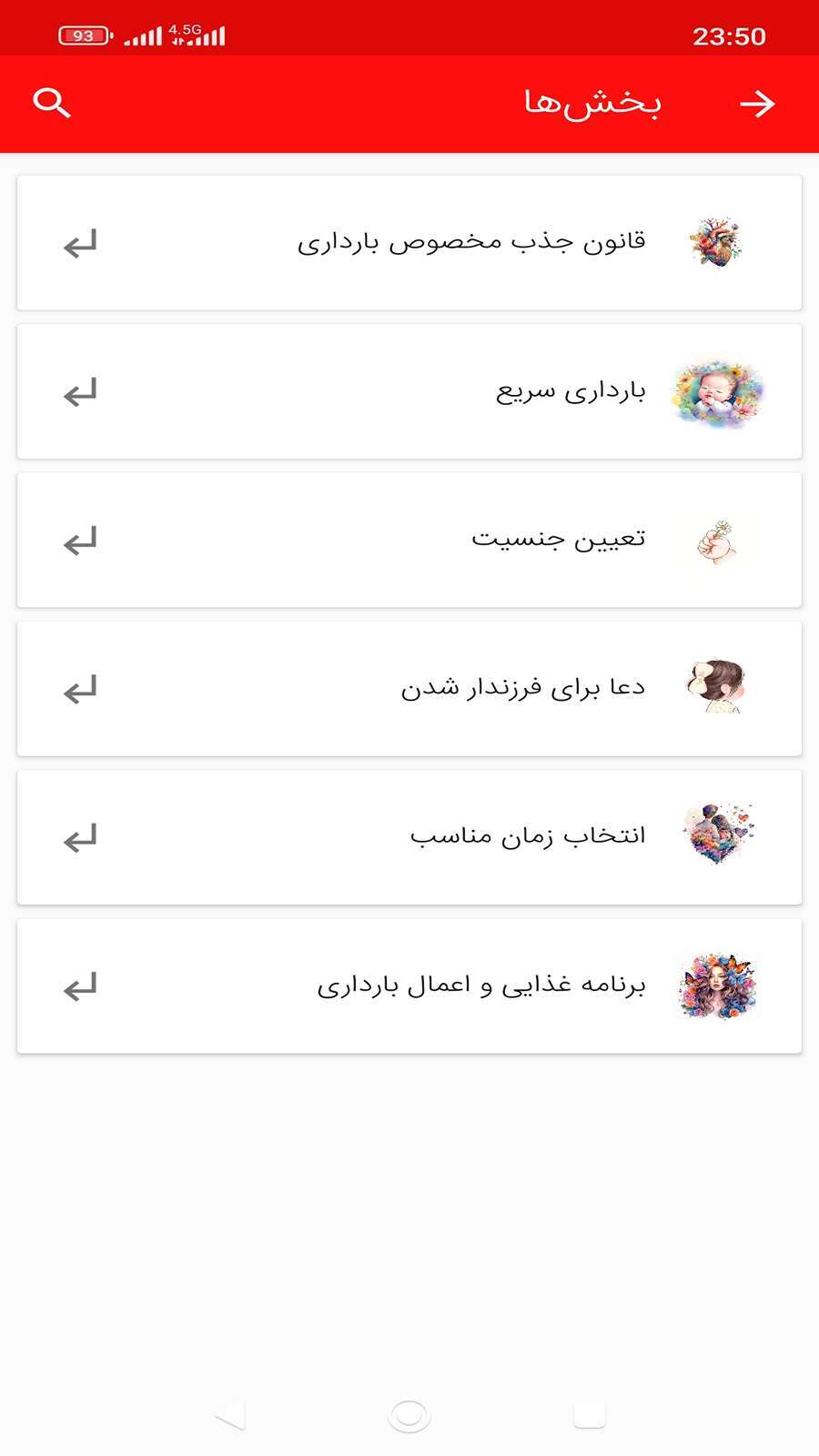Click the enter arrow for برنامه غذایی و اعمال بارداری

coord(80,986)
